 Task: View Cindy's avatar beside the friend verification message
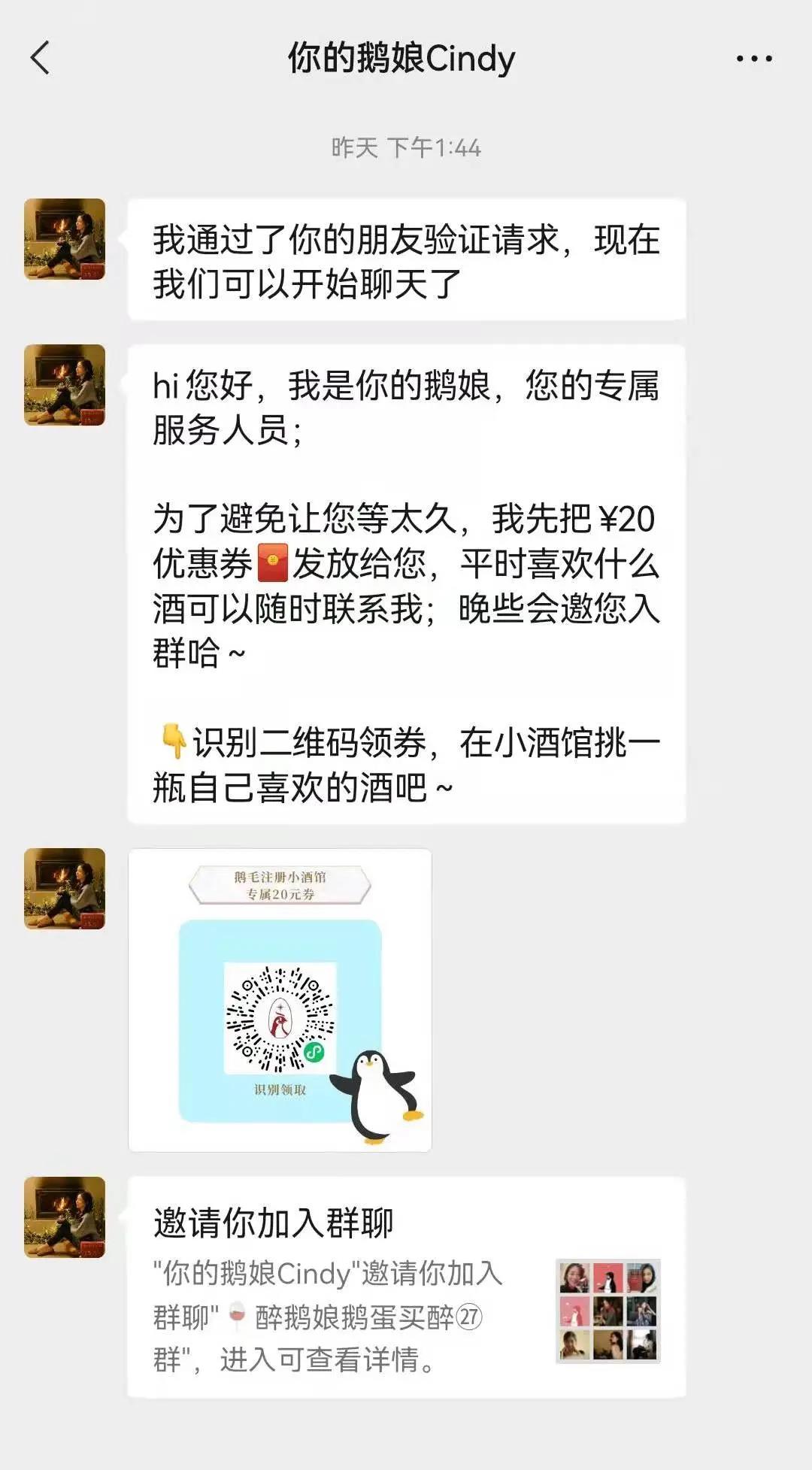pos(65,239)
